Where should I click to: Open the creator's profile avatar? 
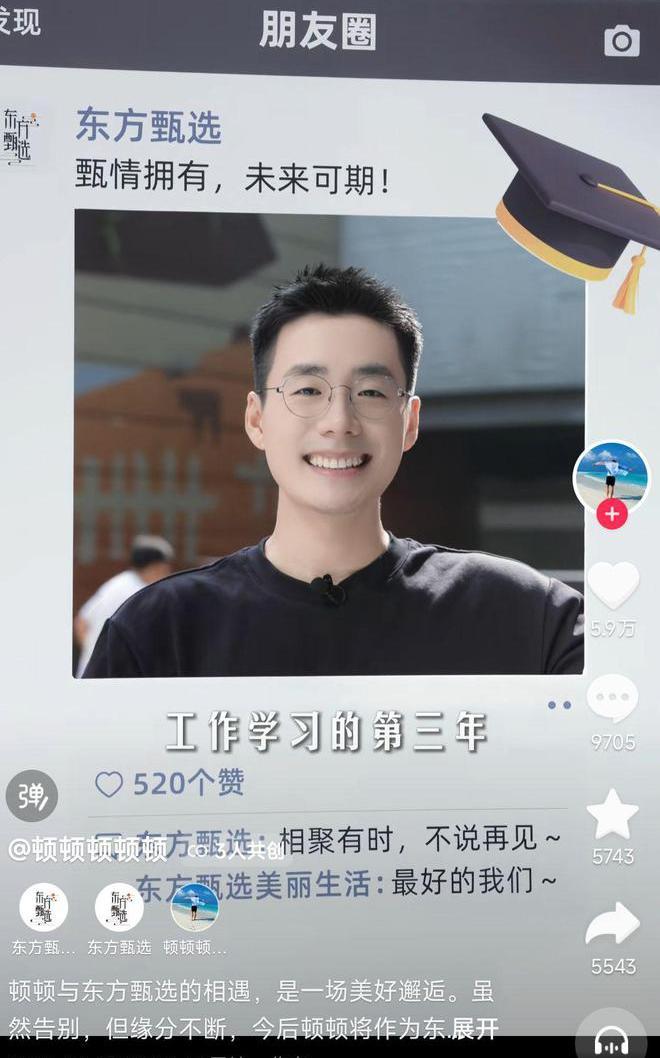(610, 477)
